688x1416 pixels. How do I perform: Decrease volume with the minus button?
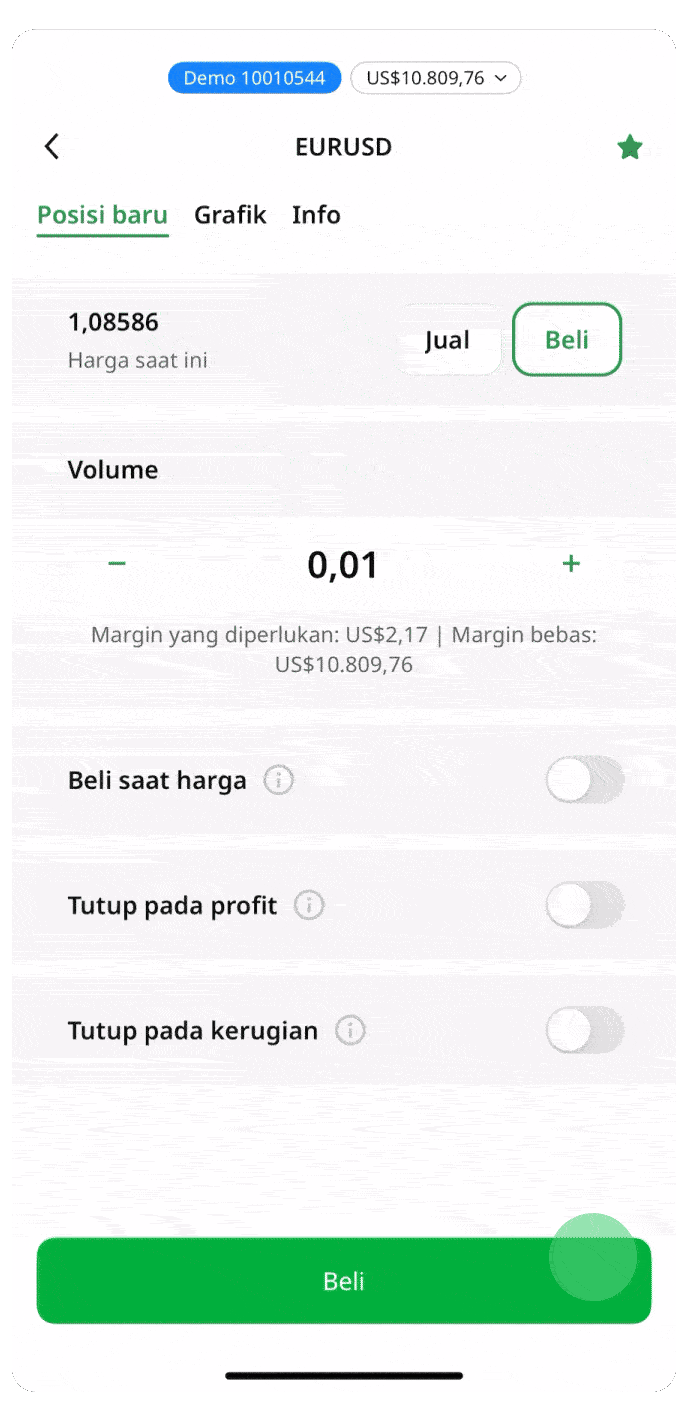point(117,564)
